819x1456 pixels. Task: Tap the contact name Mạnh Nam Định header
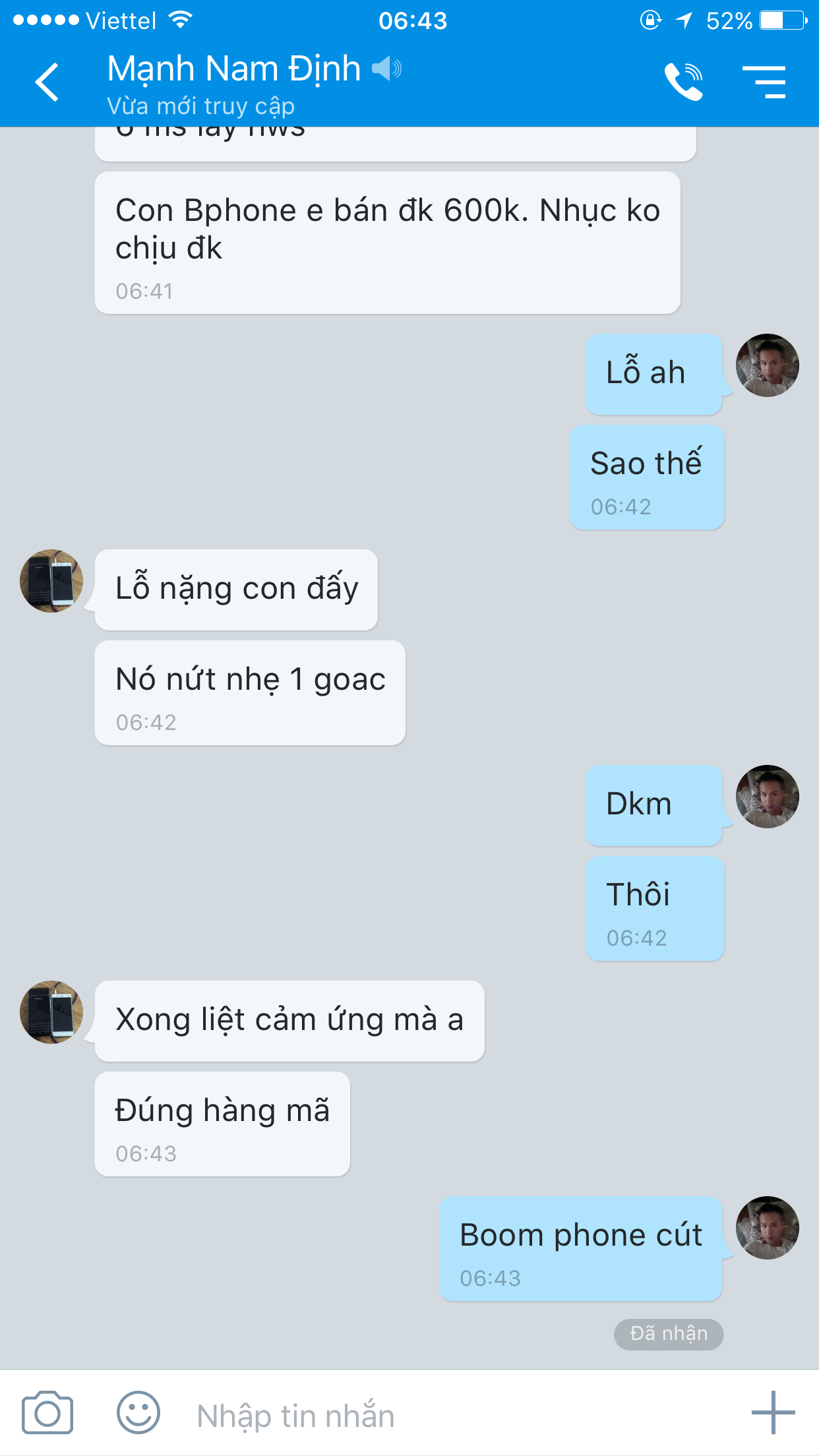[x=234, y=69]
